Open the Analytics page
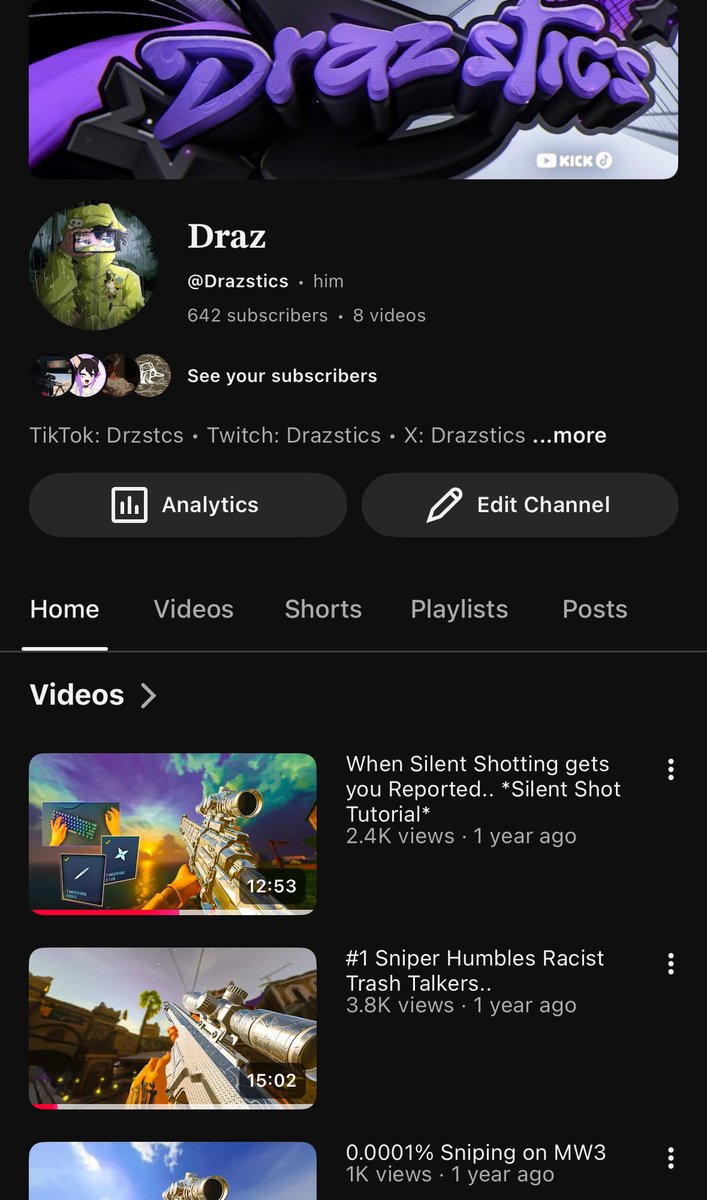 [x=187, y=505]
